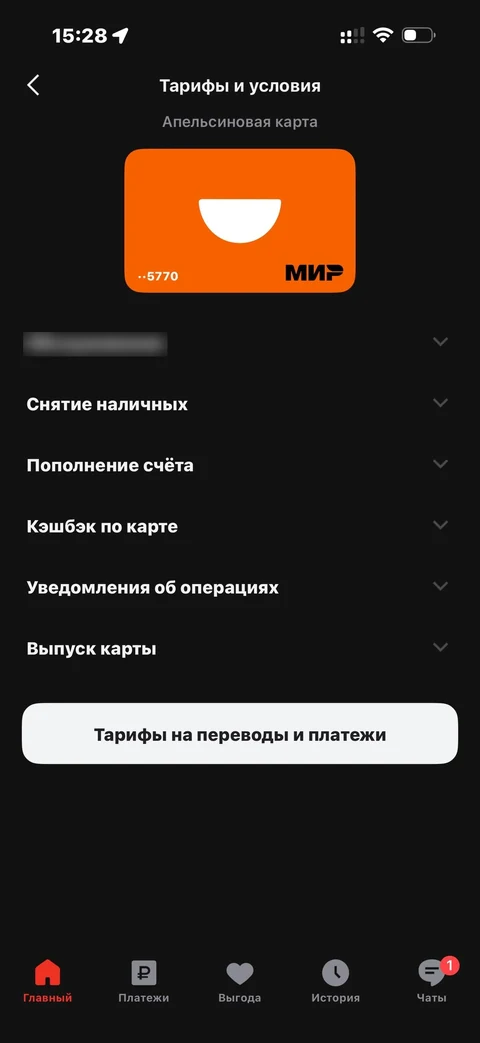This screenshot has height=1043, width=480.
Task: Expand the Уведомления об операциях section
Action: 239,587
